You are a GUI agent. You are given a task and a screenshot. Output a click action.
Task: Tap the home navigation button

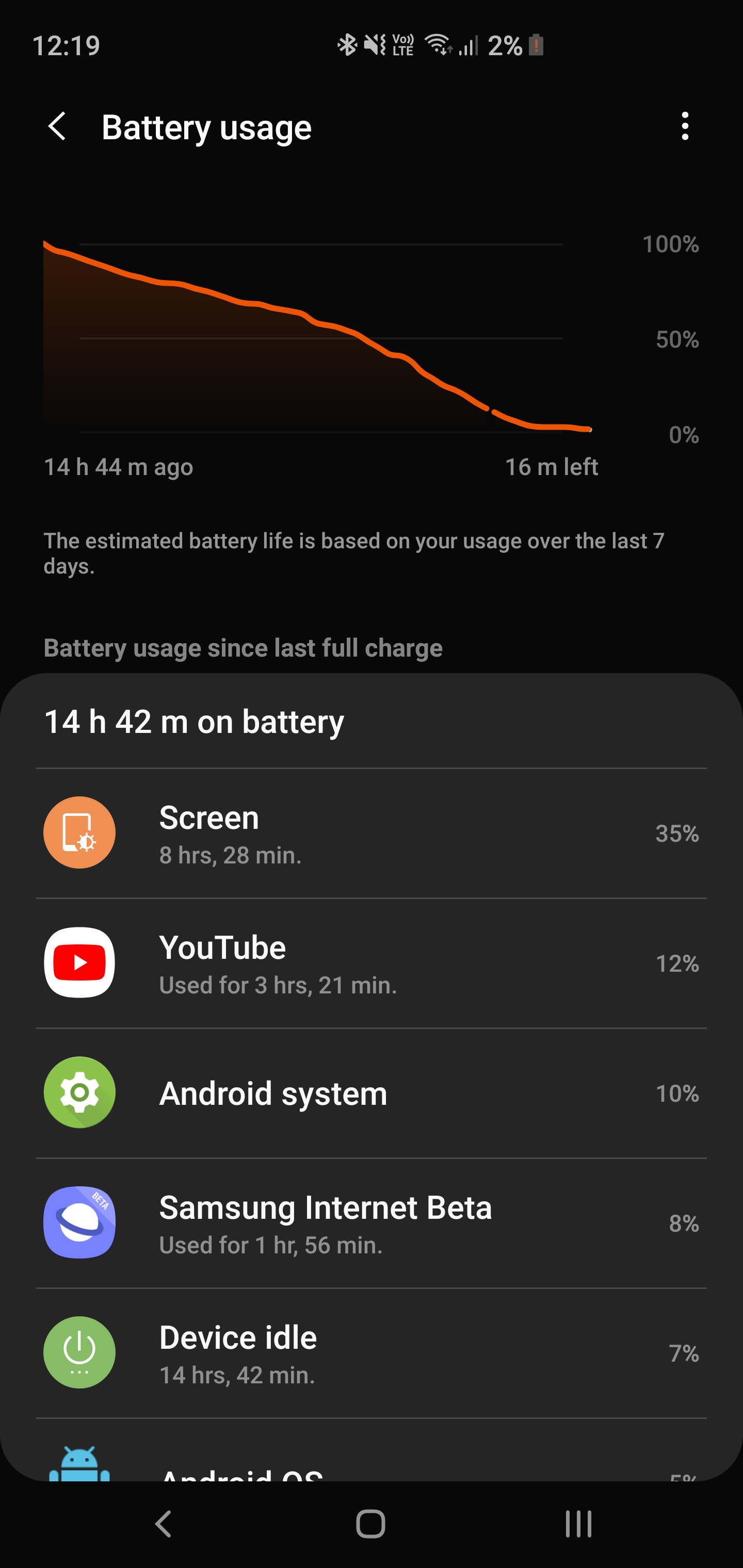[372, 1524]
